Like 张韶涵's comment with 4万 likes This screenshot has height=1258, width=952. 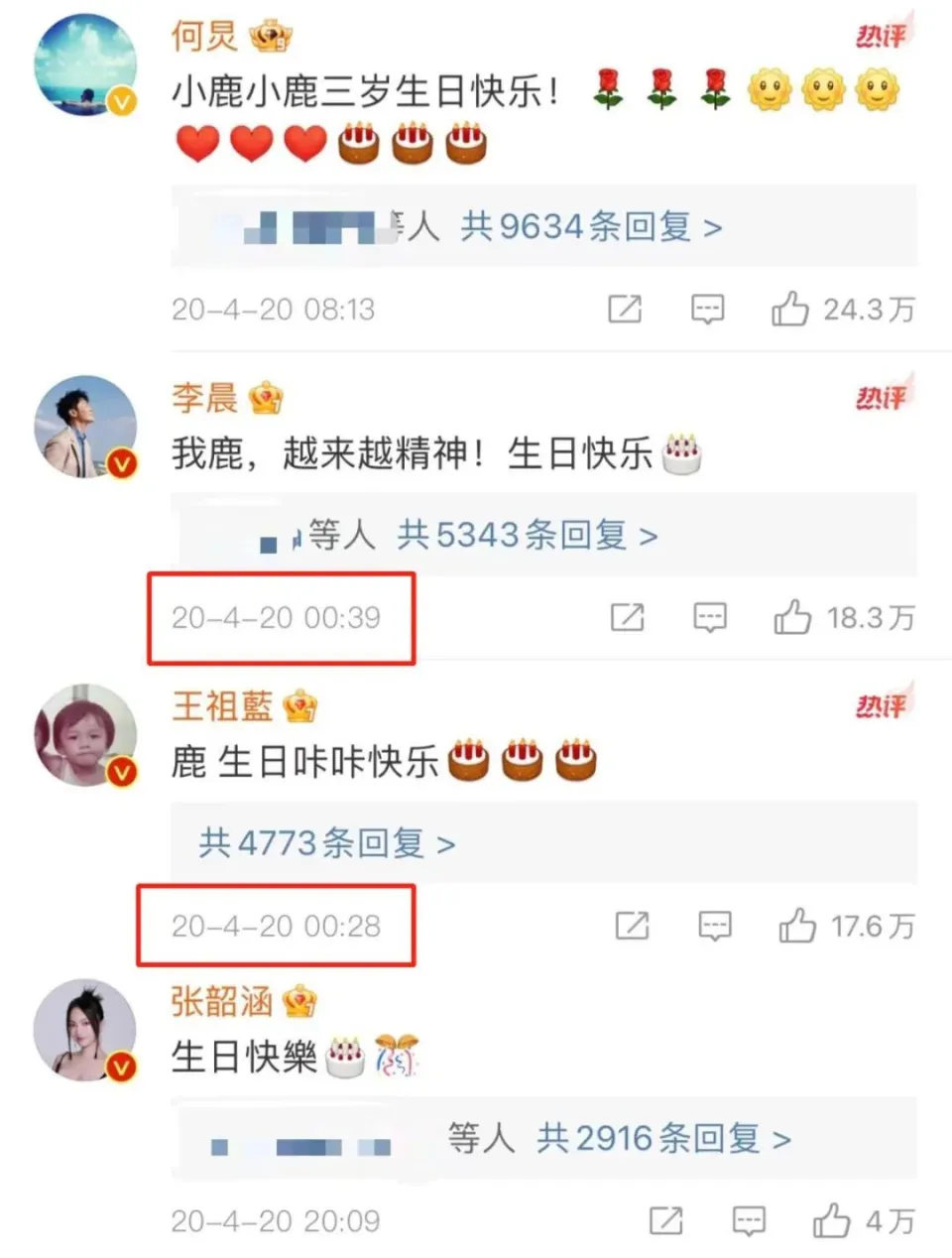pyautogui.click(x=831, y=1221)
